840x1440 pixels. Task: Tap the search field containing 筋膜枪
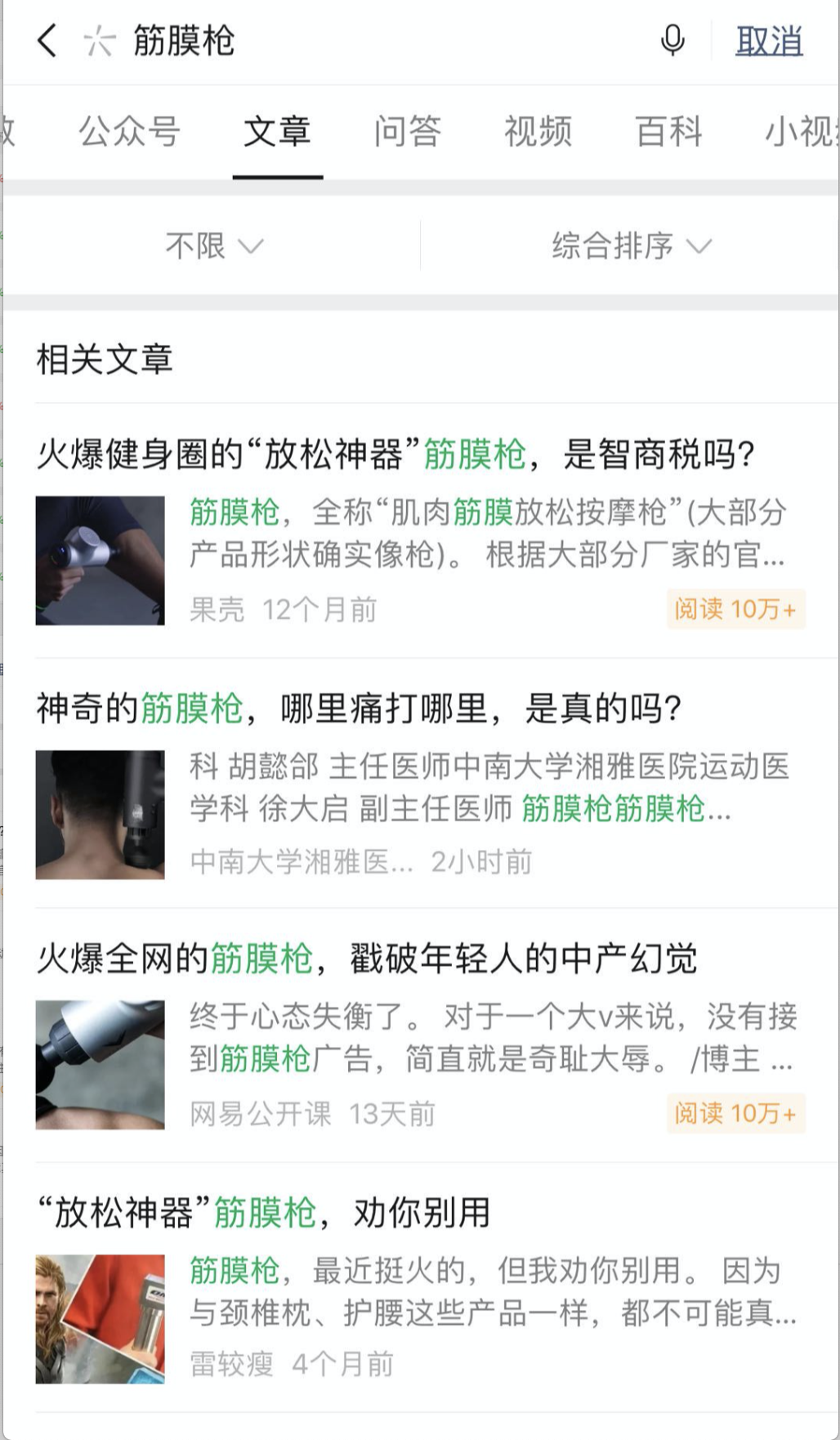coord(368,40)
